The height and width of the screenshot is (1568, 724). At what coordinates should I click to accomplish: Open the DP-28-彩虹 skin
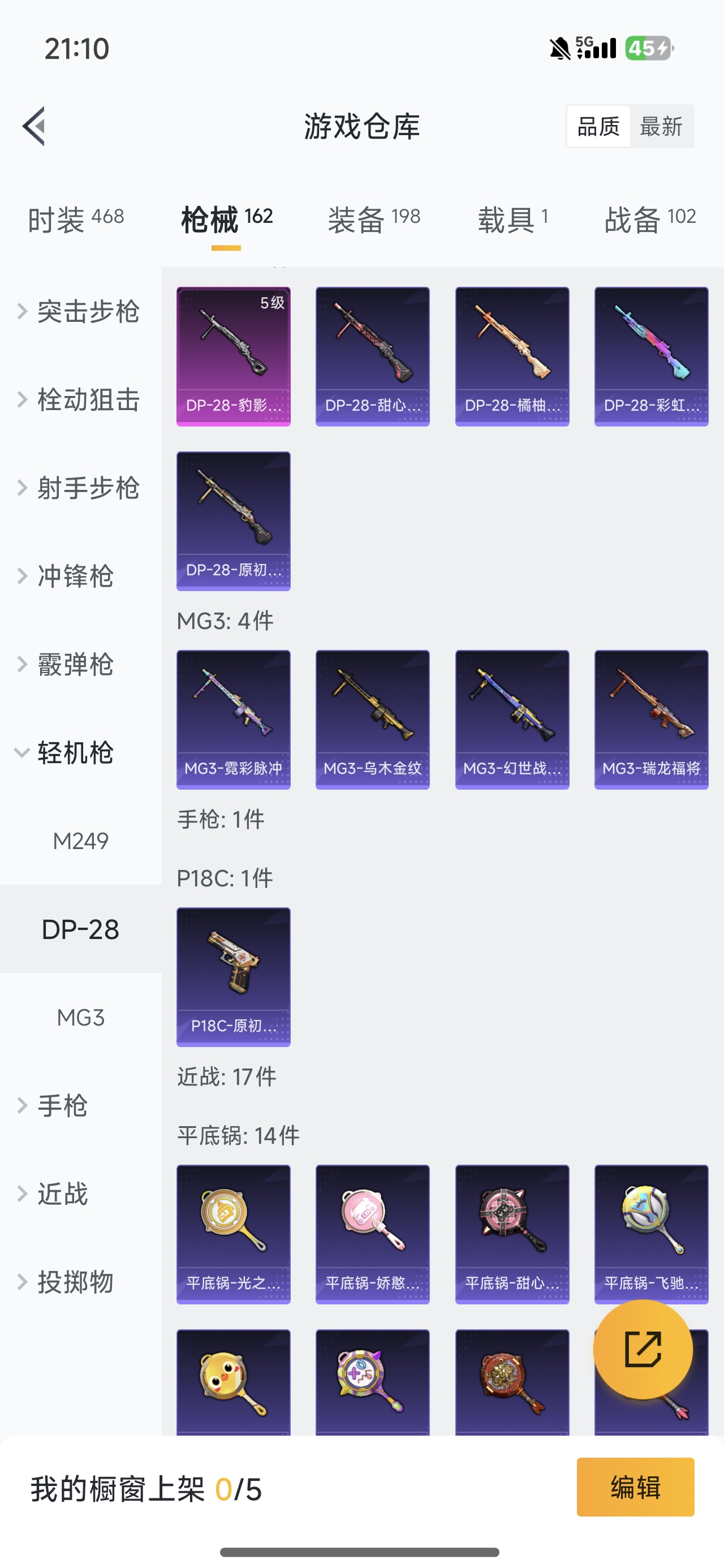click(651, 356)
